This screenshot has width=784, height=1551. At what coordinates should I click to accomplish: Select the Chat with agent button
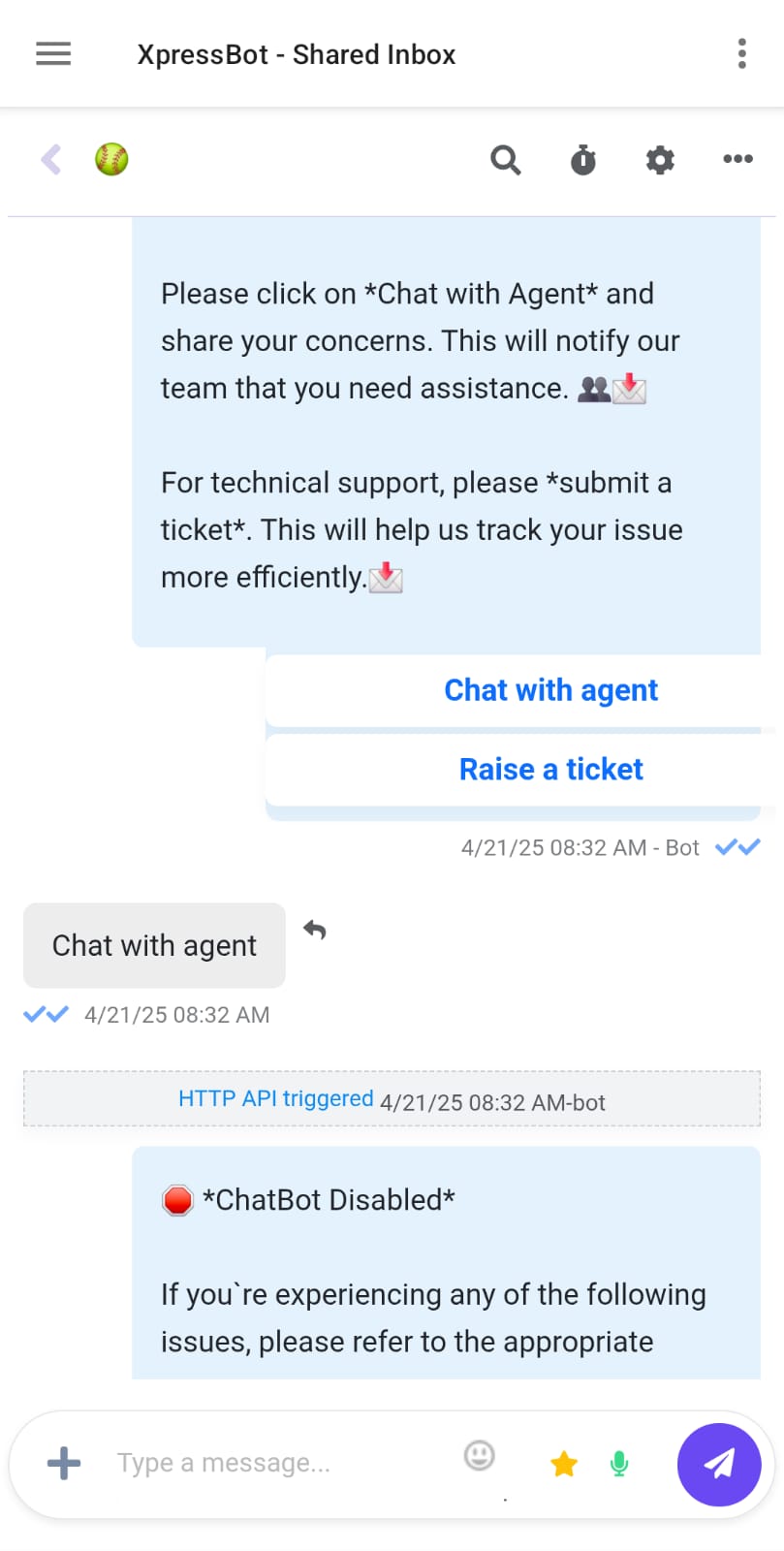coord(550,690)
